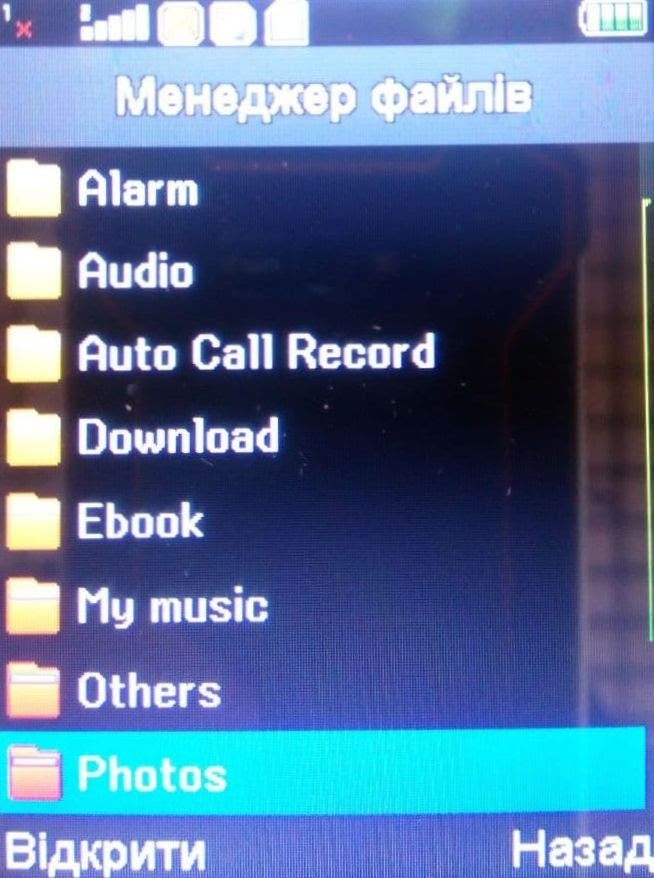This screenshot has height=878, width=654.
Task: Select the Download folder
Action: coord(177,436)
